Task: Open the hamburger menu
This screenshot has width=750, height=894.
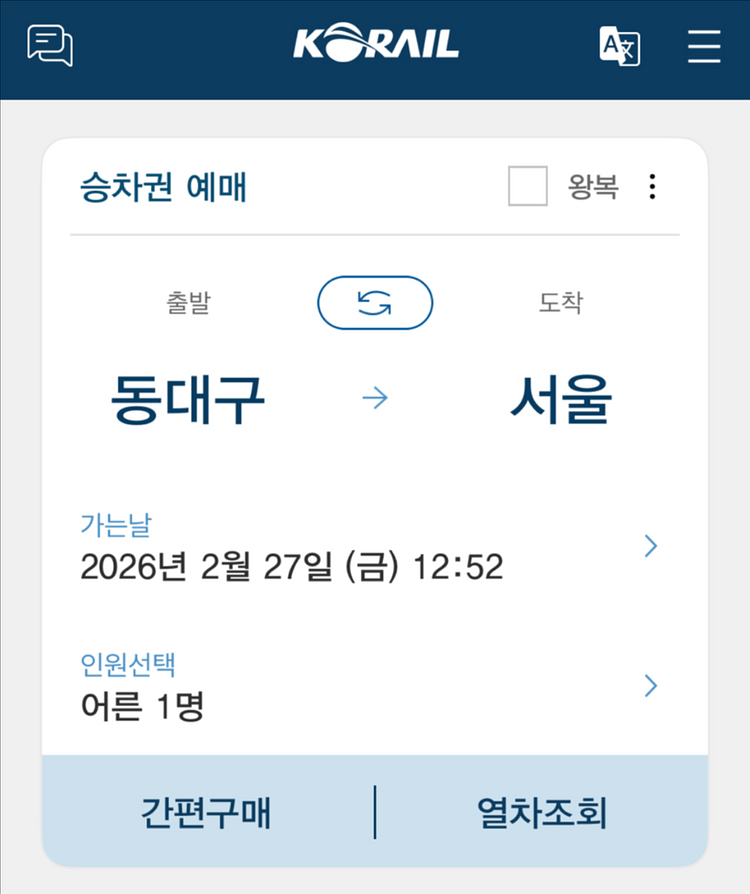Action: (x=704, y=46)
